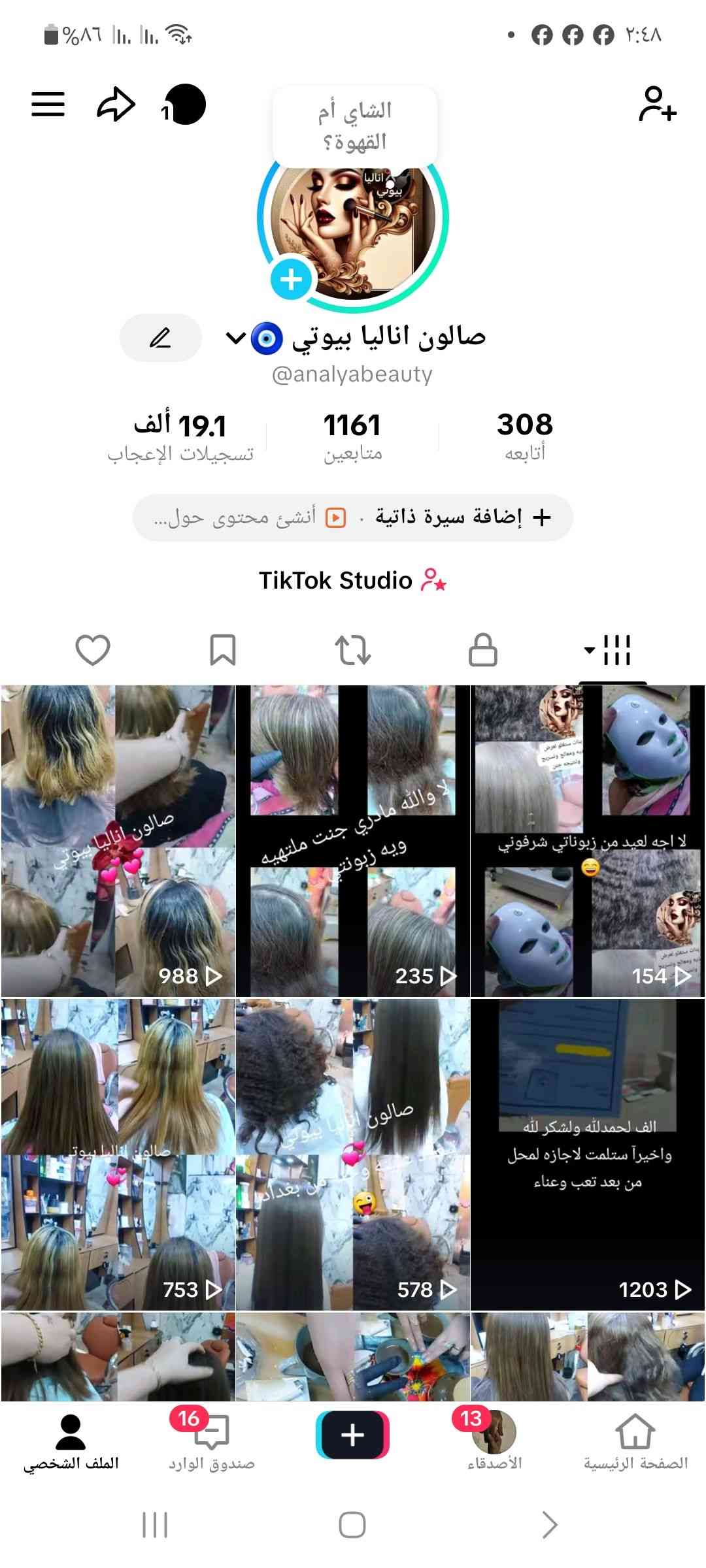Tap the edit profile pencil button
The height and width of the screenshot is (1568, 706).
click(160, 338)
